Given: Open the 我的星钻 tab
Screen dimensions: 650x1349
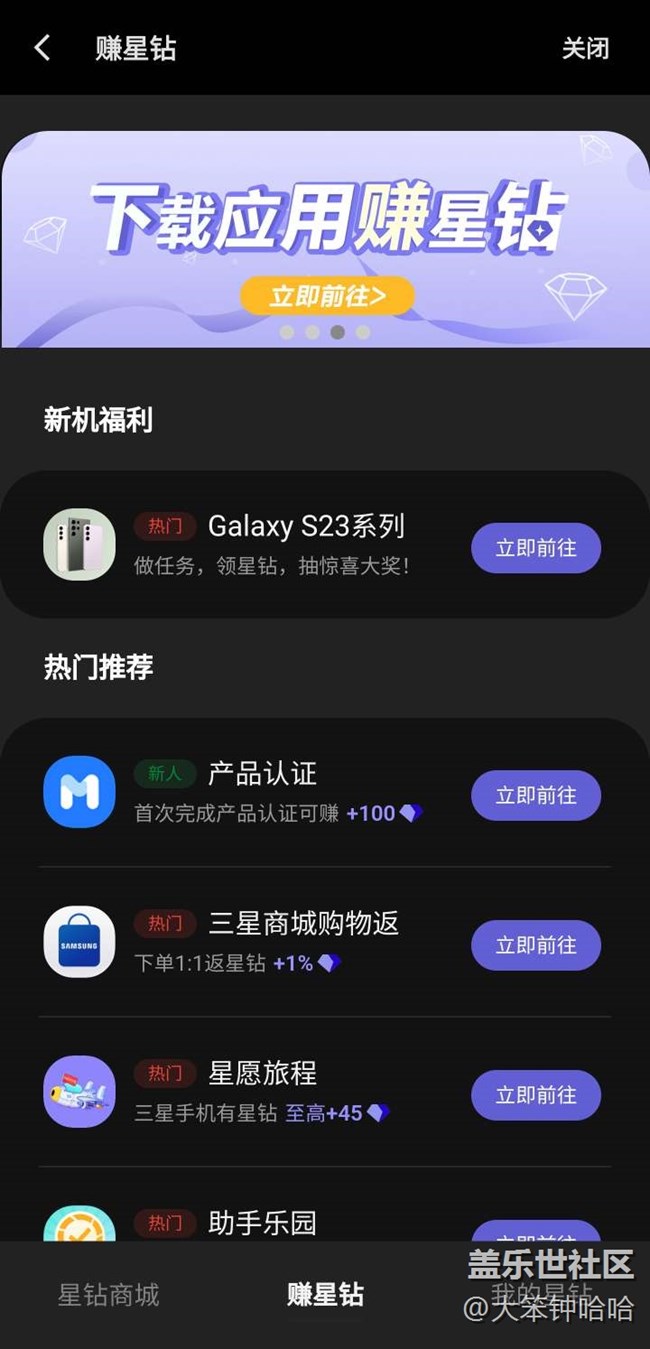Looking at the screenshot, I should (x=540, y=1295).
